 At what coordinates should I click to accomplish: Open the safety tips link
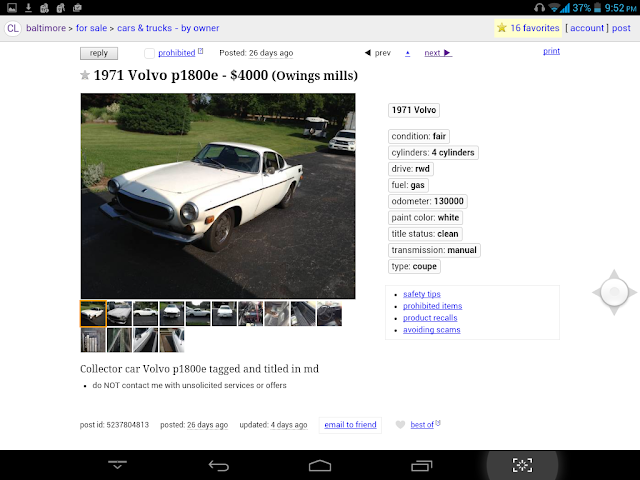pos(421,294)
